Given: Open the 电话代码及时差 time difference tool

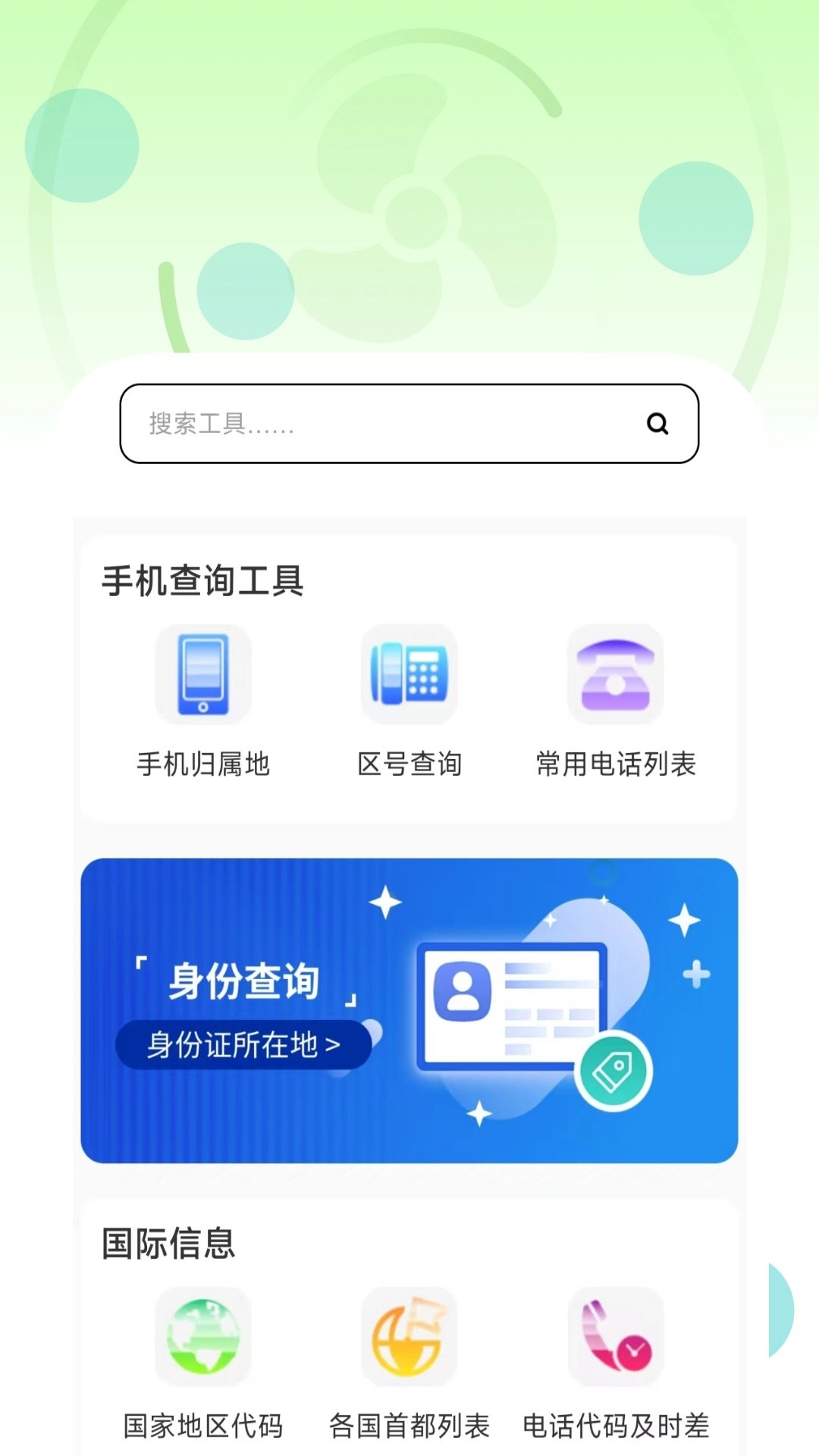Looking at the screenshot, I should click(616, 1424).
